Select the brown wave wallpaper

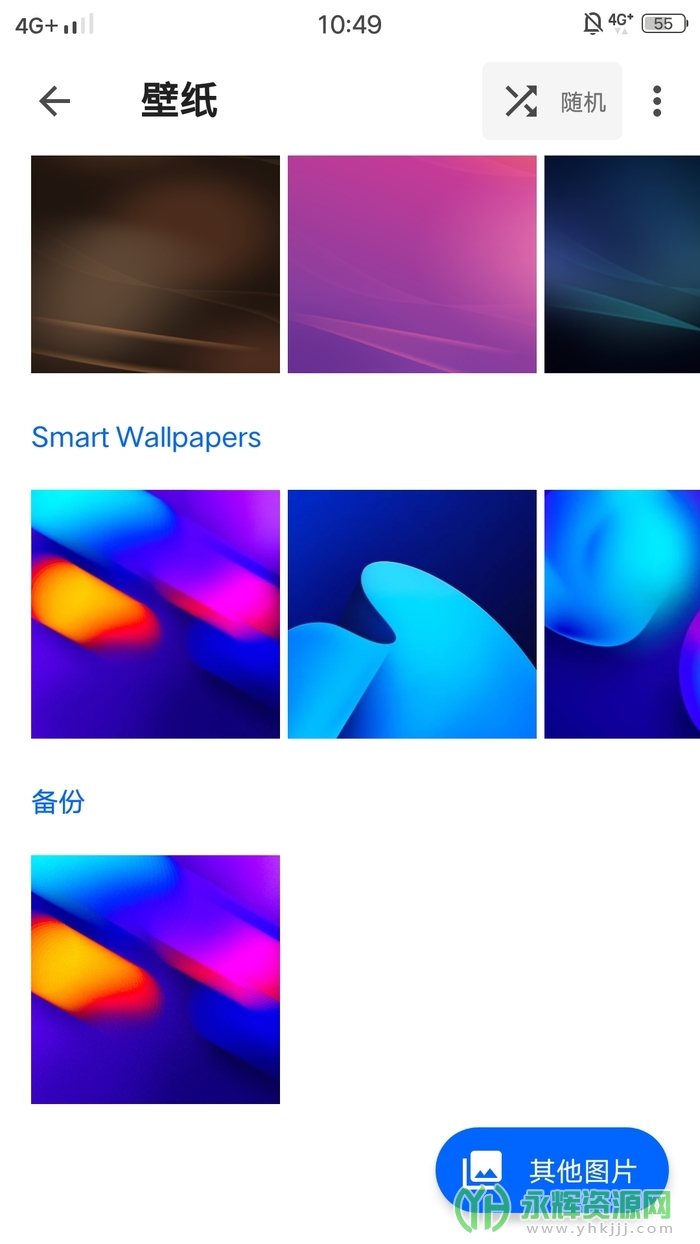click(155, 264)
